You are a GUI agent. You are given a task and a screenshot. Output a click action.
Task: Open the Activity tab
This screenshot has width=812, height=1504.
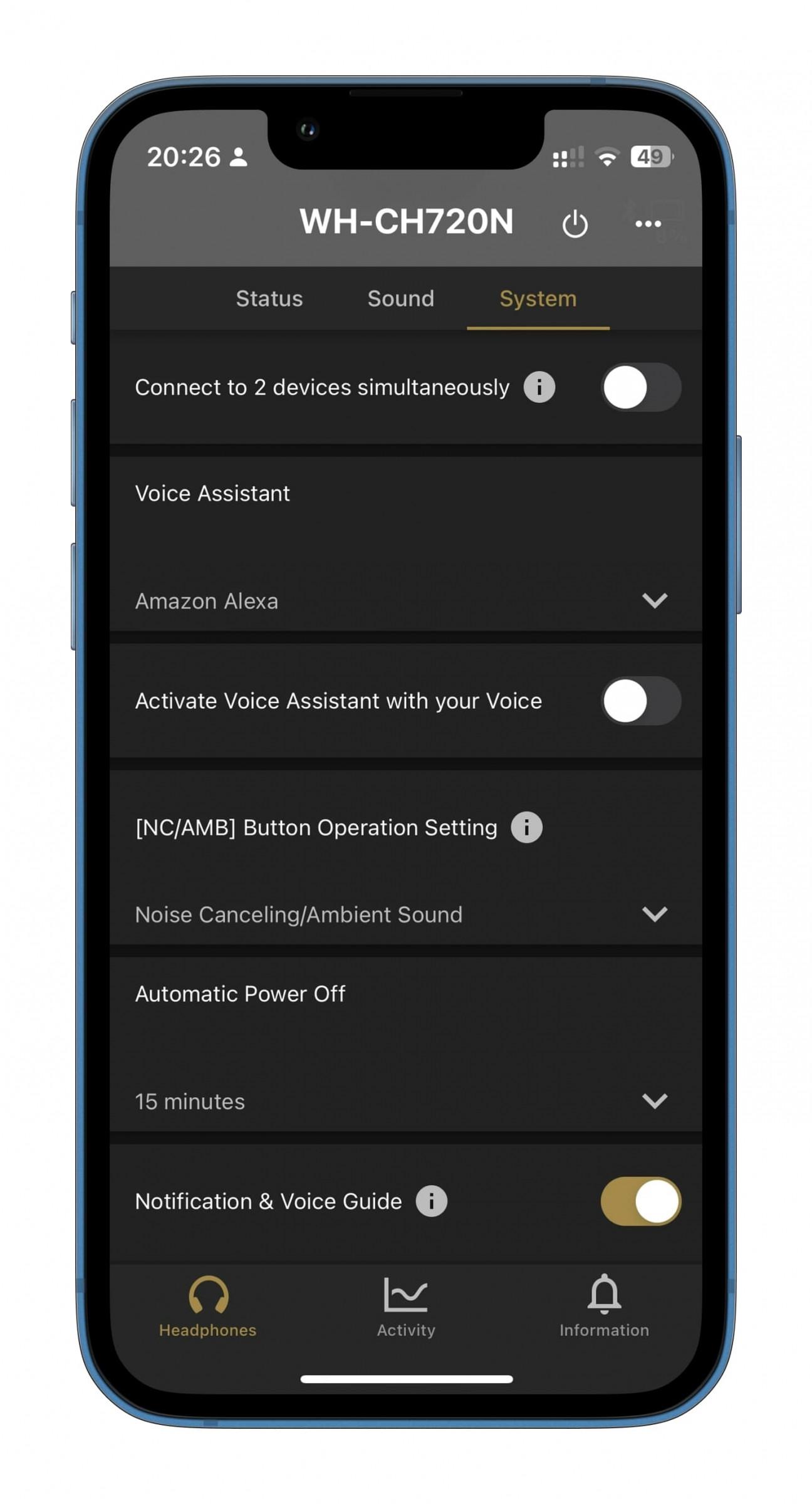click(x=405, y=1307)
